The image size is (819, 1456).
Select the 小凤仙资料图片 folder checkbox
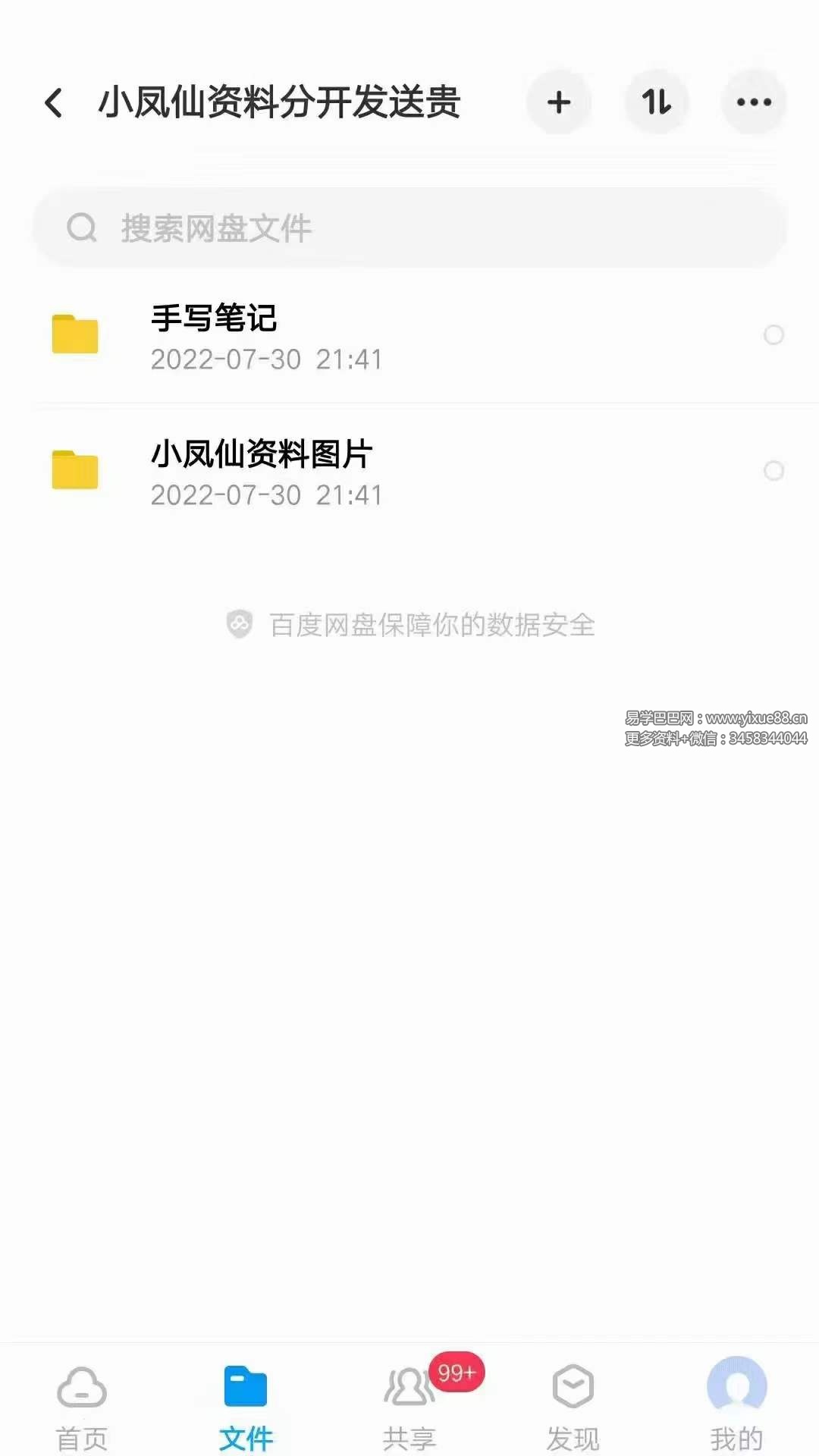(x=776, y=472)
